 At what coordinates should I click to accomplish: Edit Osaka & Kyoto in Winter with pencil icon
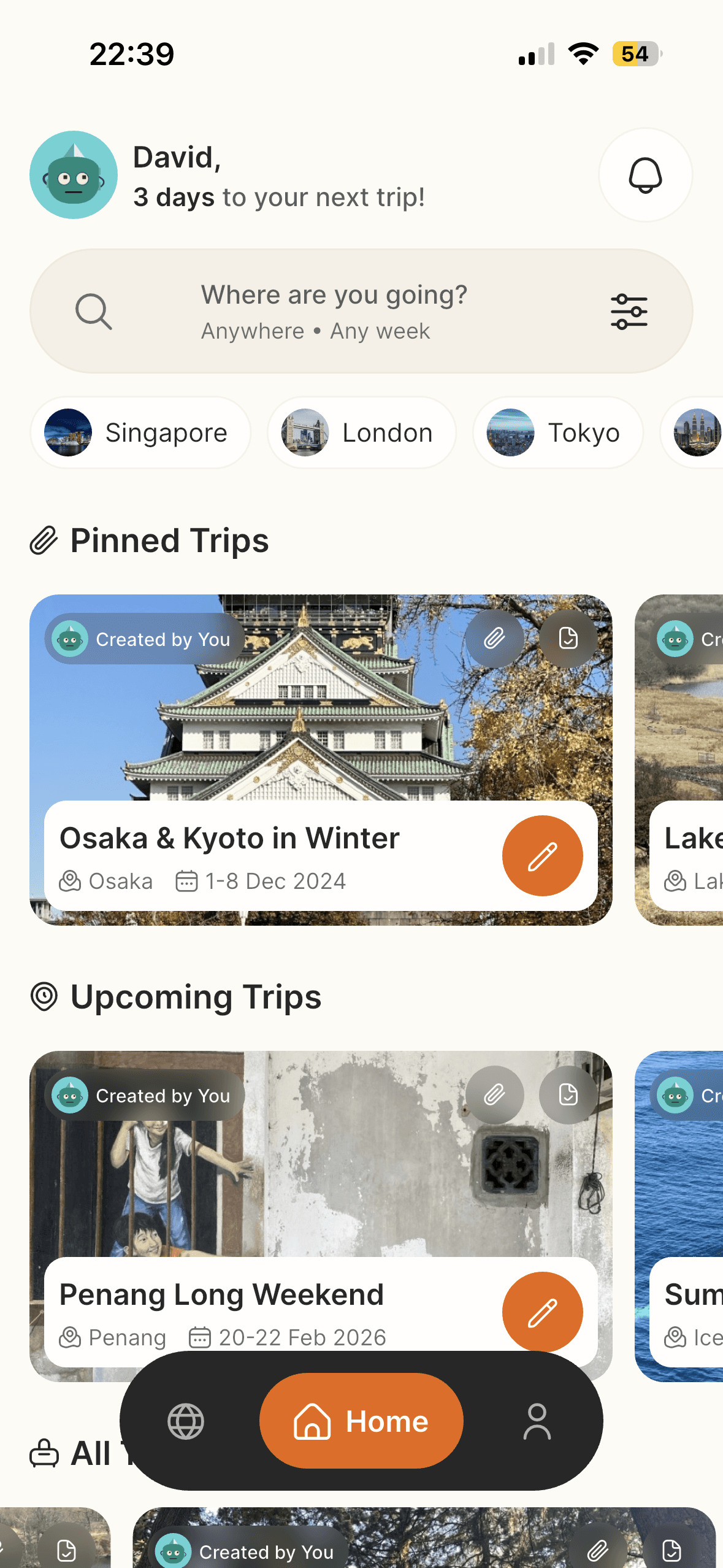(x=542, y=856)
